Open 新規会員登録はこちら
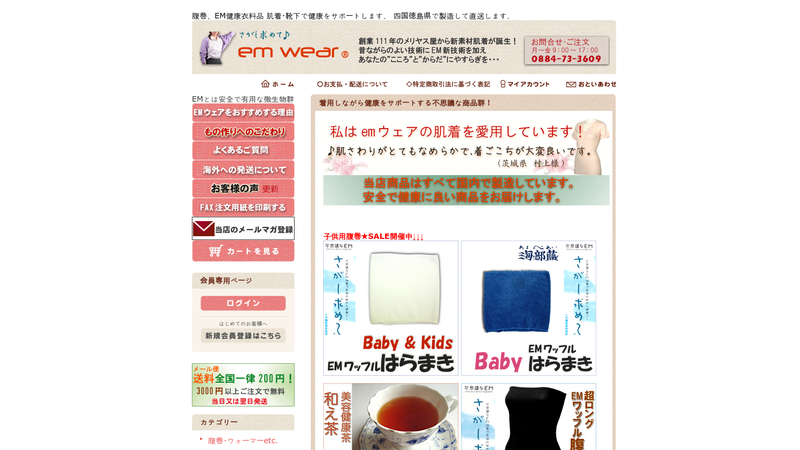 tap(243, 336)
